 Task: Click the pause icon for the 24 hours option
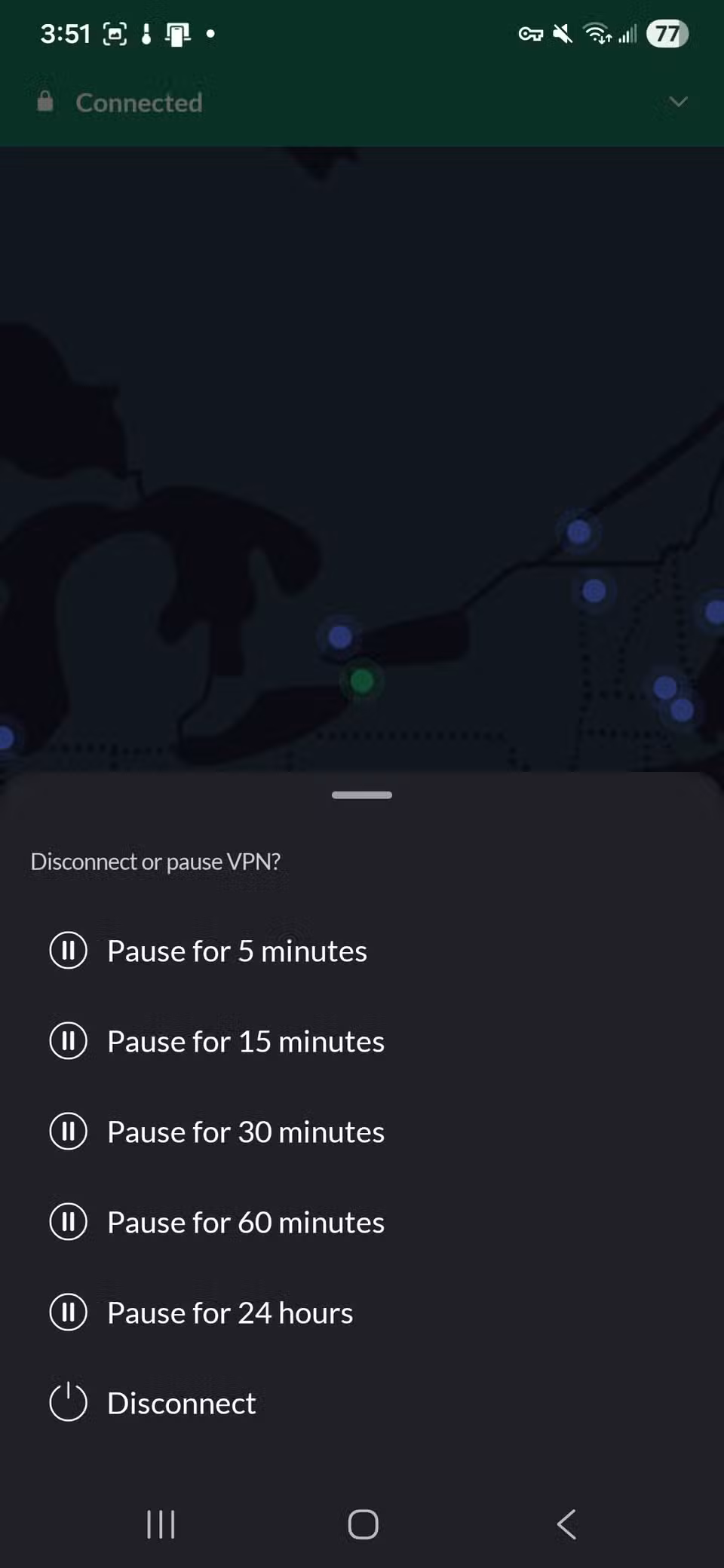[x=68, y=1312]
